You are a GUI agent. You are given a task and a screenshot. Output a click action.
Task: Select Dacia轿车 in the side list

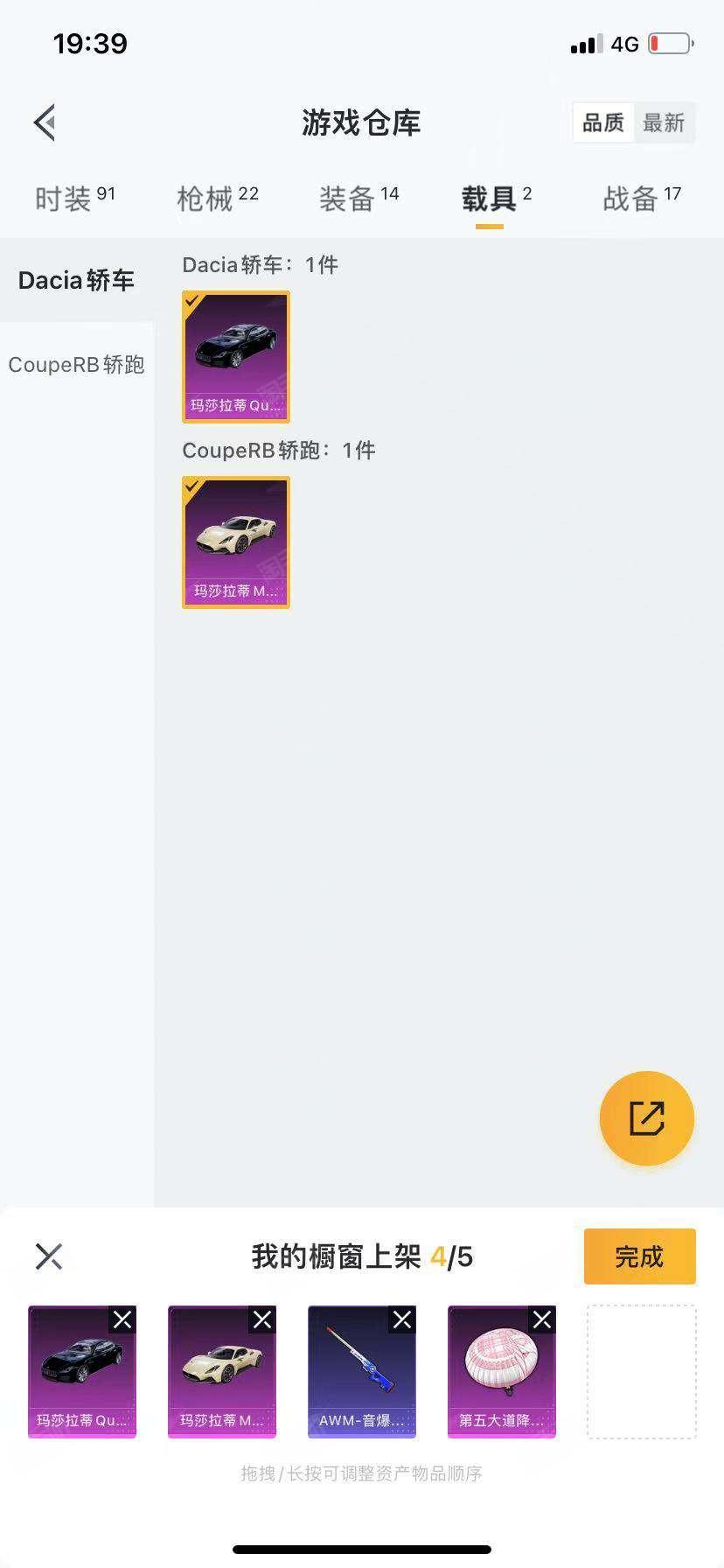(x=77, y=280)
